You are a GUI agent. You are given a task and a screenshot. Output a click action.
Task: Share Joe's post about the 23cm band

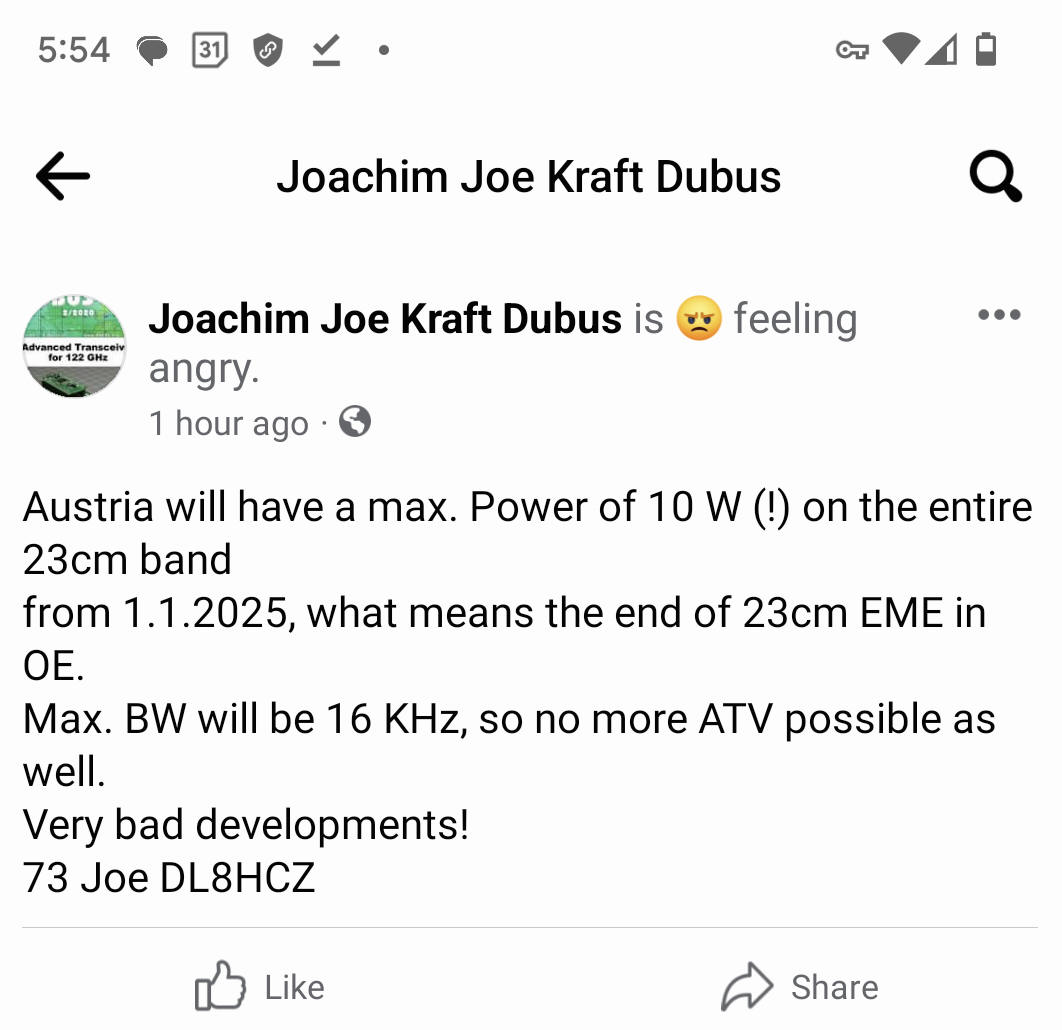pos(800,987)
